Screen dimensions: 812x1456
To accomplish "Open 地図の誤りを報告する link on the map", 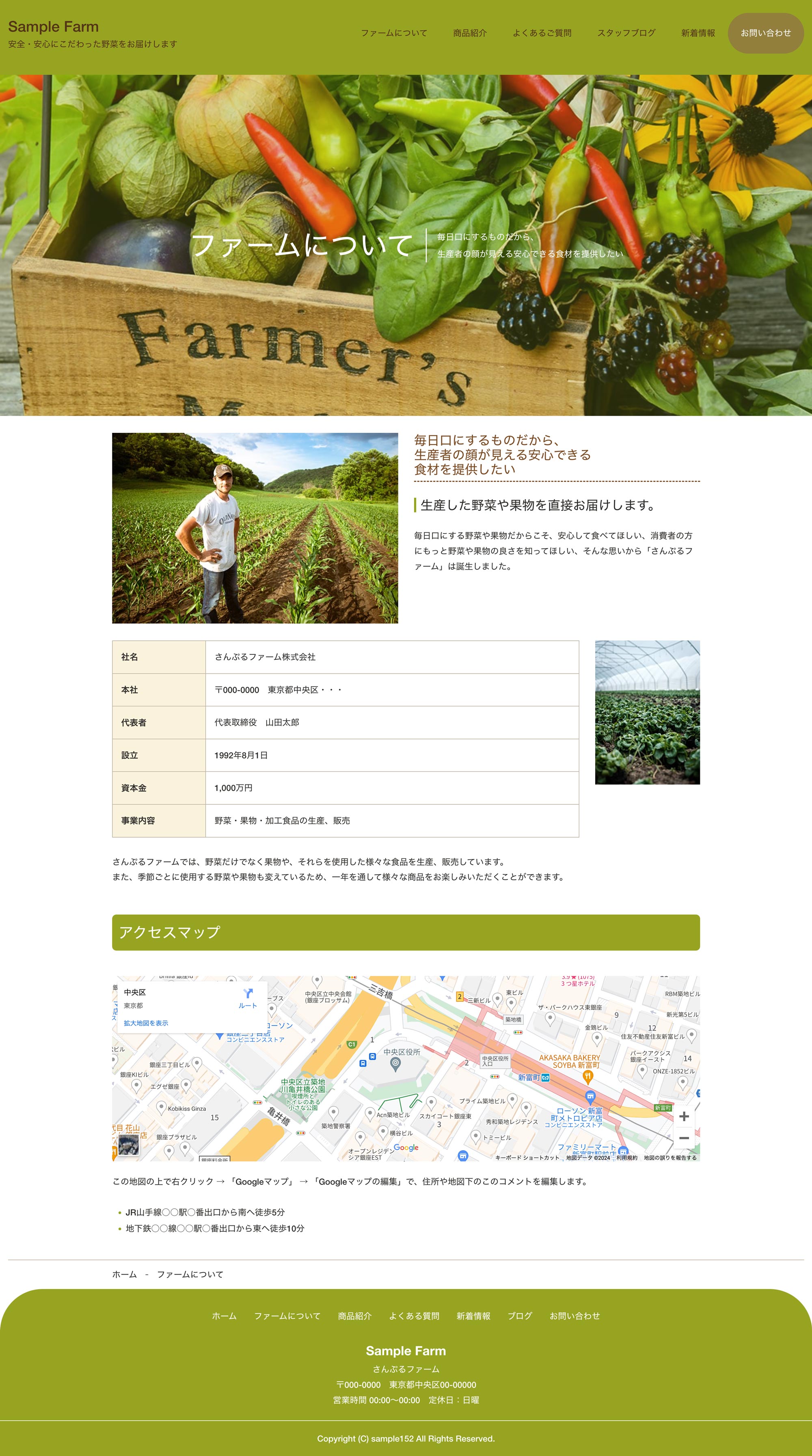I will [669, 1158].
